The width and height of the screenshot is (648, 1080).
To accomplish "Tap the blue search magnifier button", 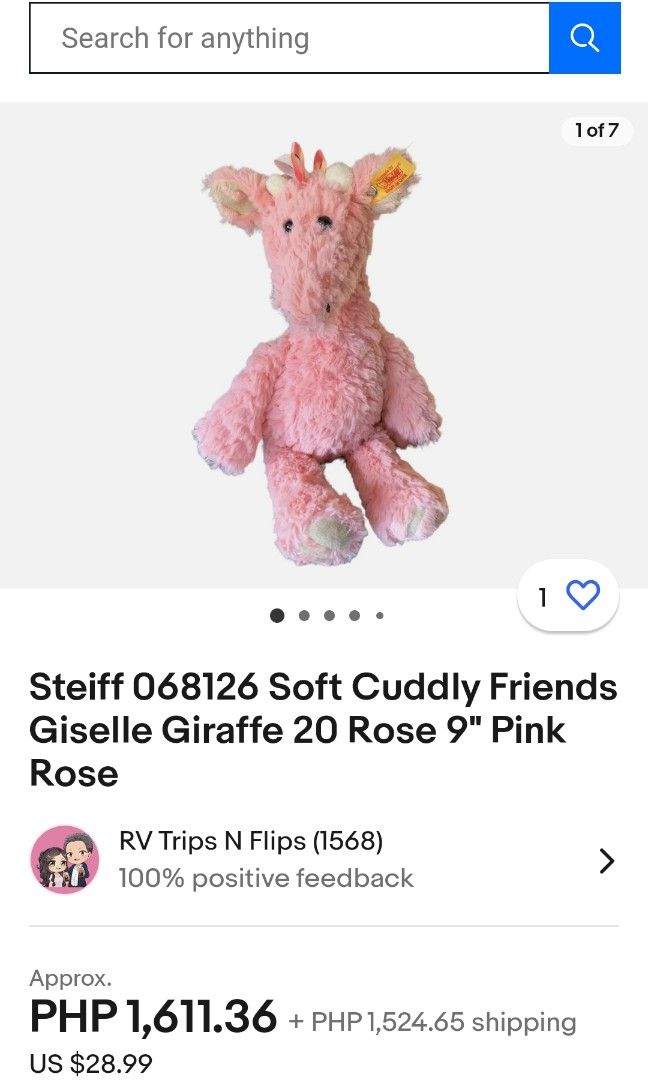I will click(585, 39).
